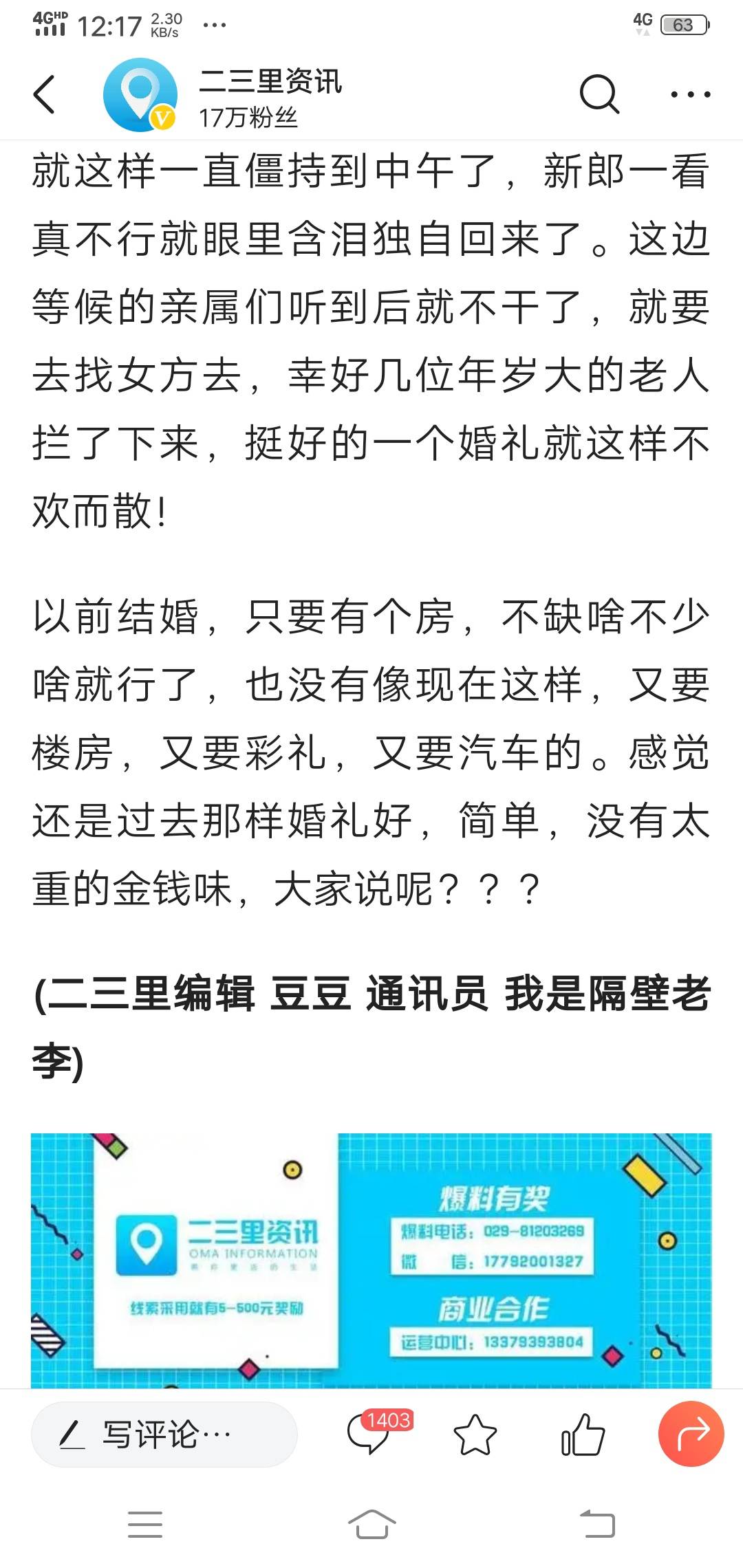Tap the 写评论 comment input field
The image size is (743, 1568).
(164, 1435)
